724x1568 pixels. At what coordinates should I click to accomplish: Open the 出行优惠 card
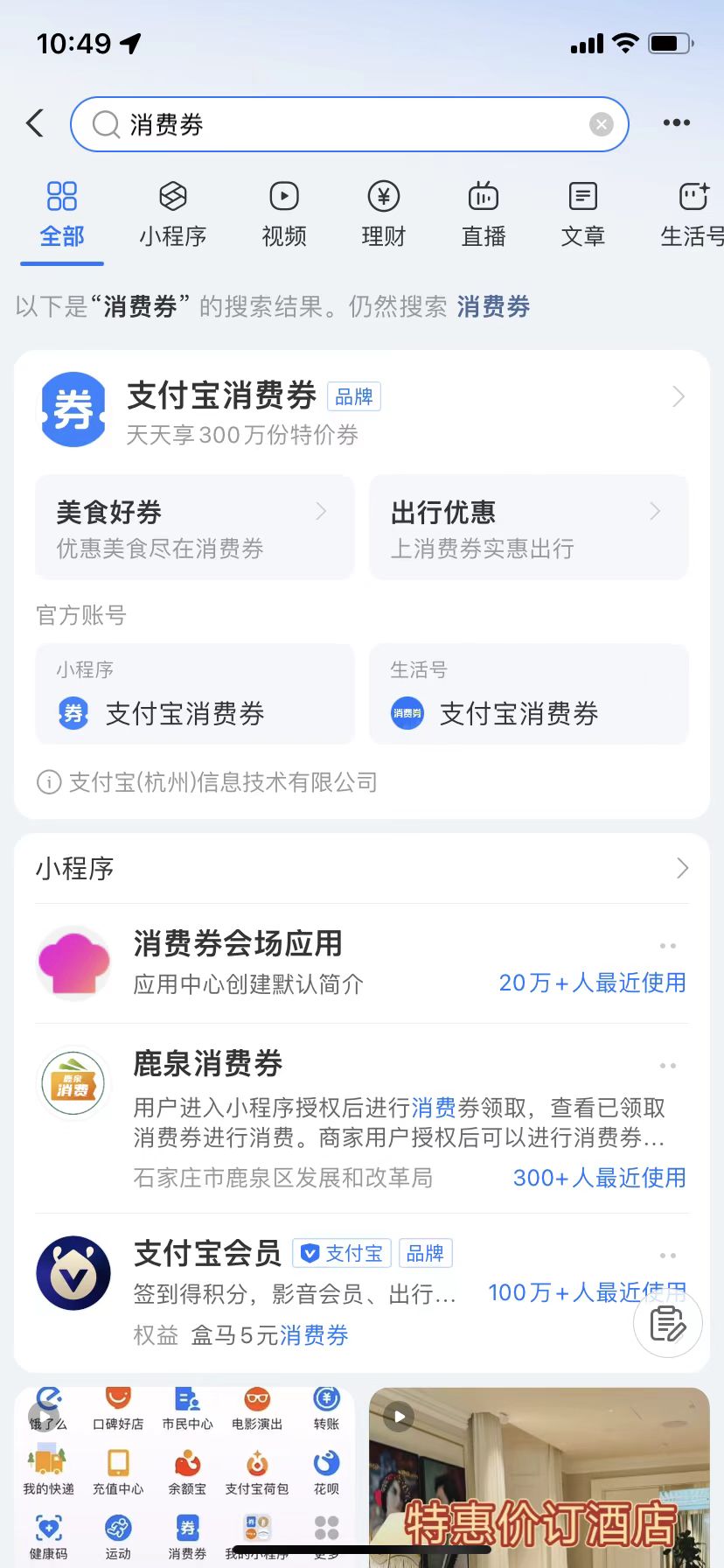528,528
